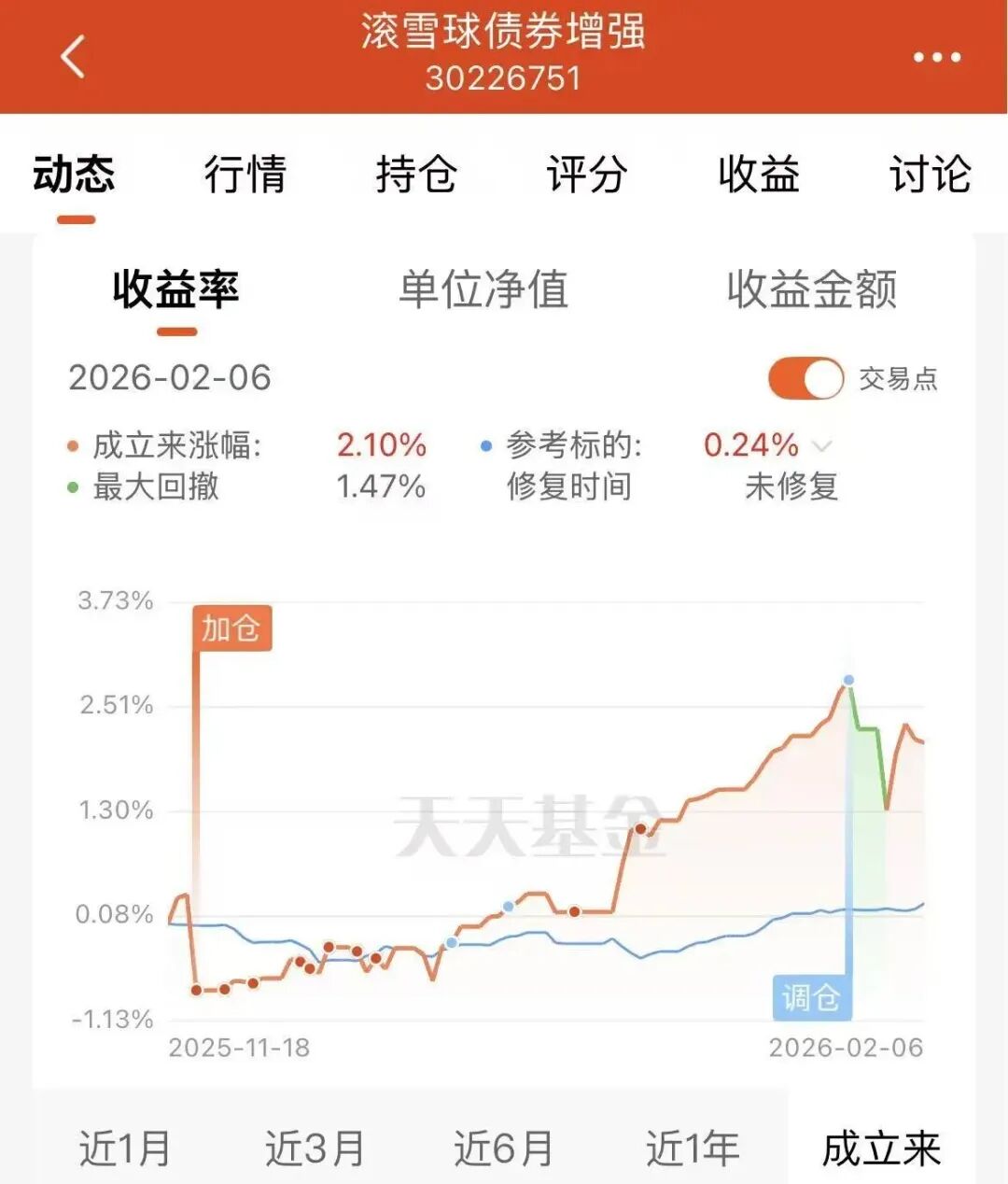Select the 评分 tab

pyautogui.click(x=587, y=175)
